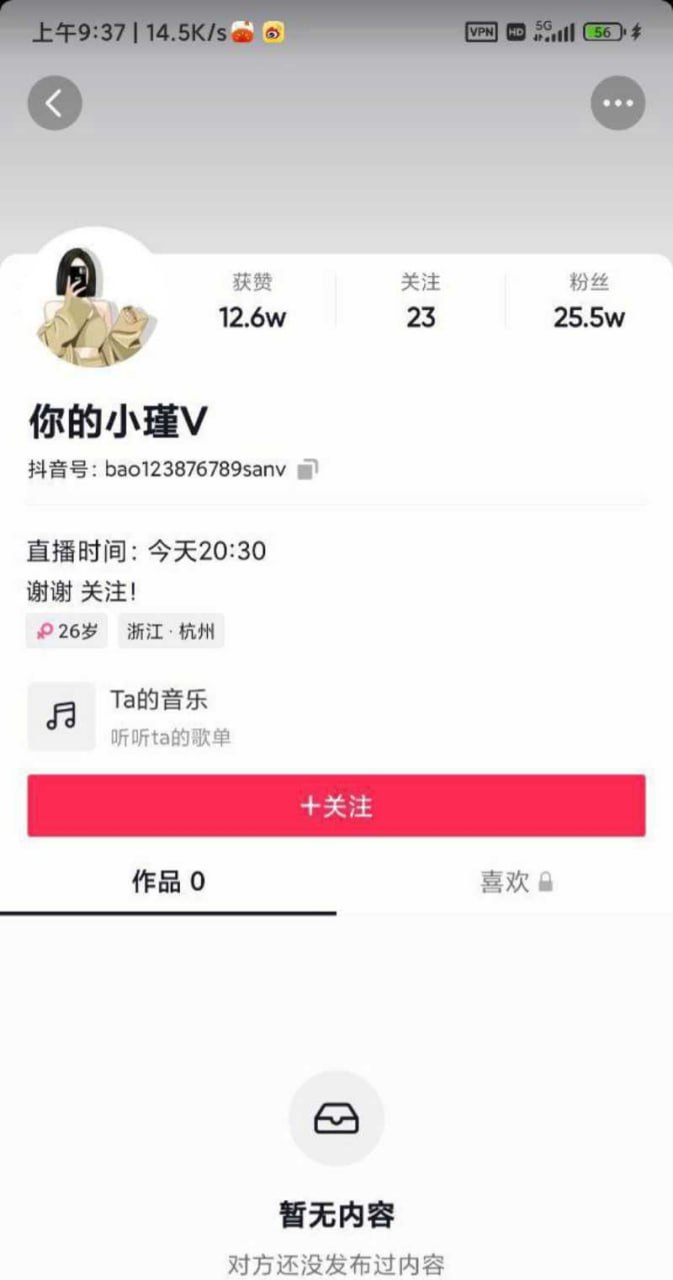Open the 粉丝 followers list

pyautogui.click(x=589, y=303)
